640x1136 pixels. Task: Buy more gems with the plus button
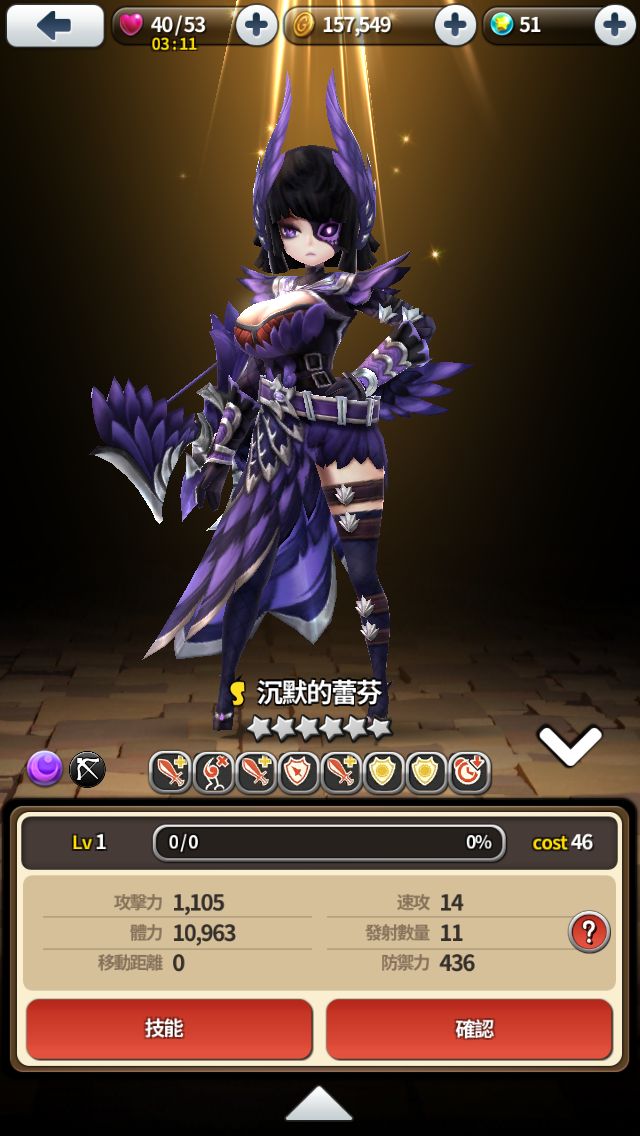coord(614,26)
